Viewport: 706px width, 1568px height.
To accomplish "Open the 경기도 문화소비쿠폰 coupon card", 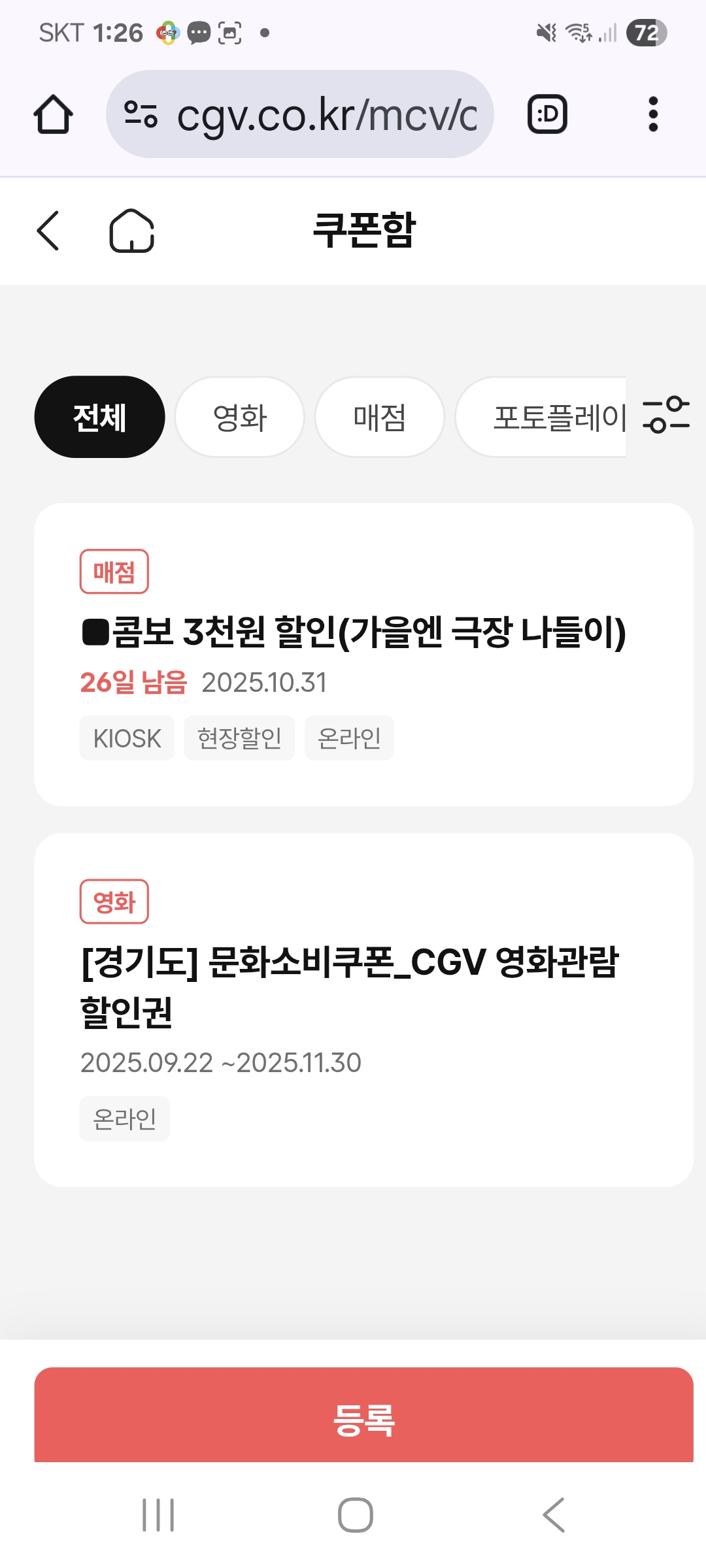I will [x=363, y=1009].
